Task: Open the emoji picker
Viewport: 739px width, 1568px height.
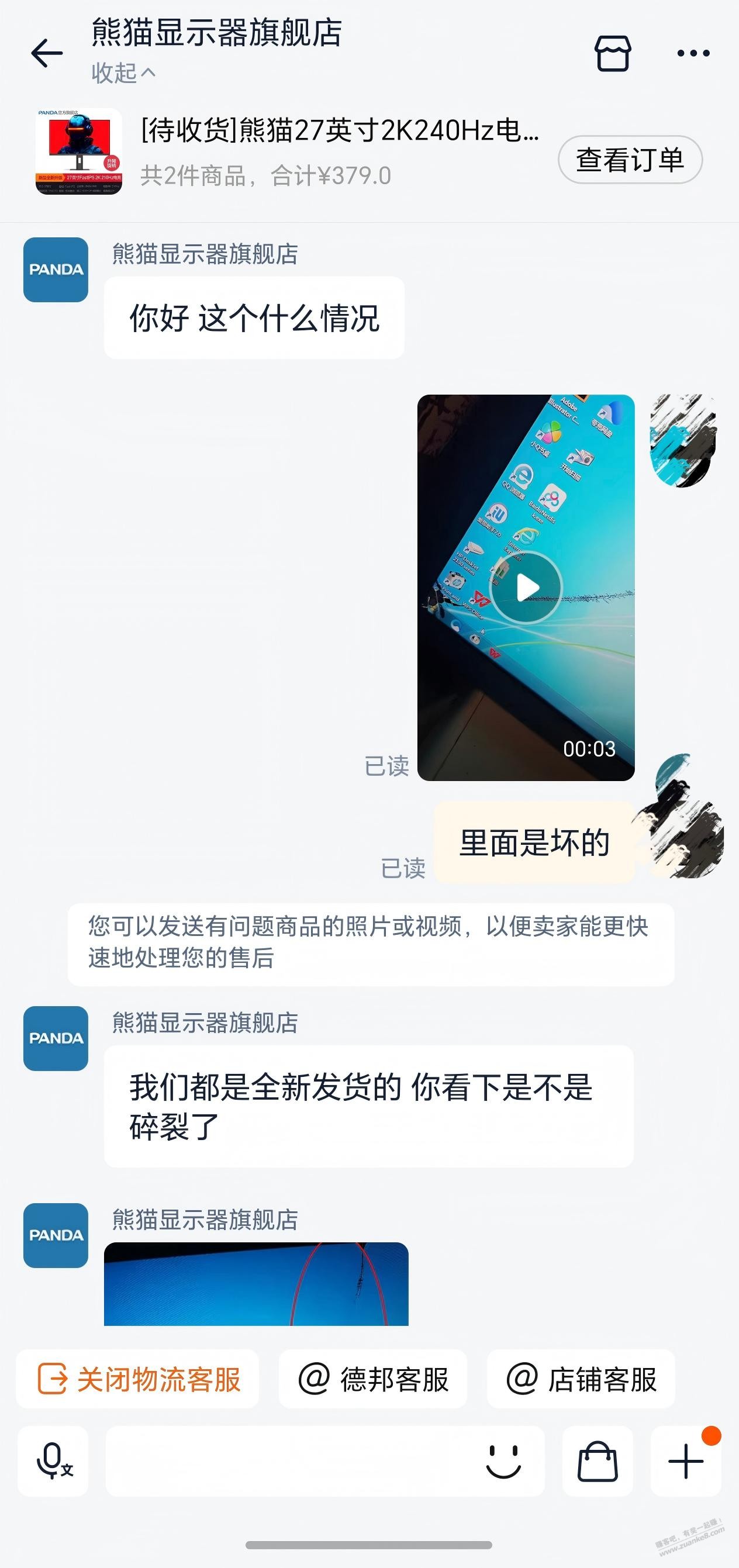Action: pyautogui.click(x=503, y=1461)
